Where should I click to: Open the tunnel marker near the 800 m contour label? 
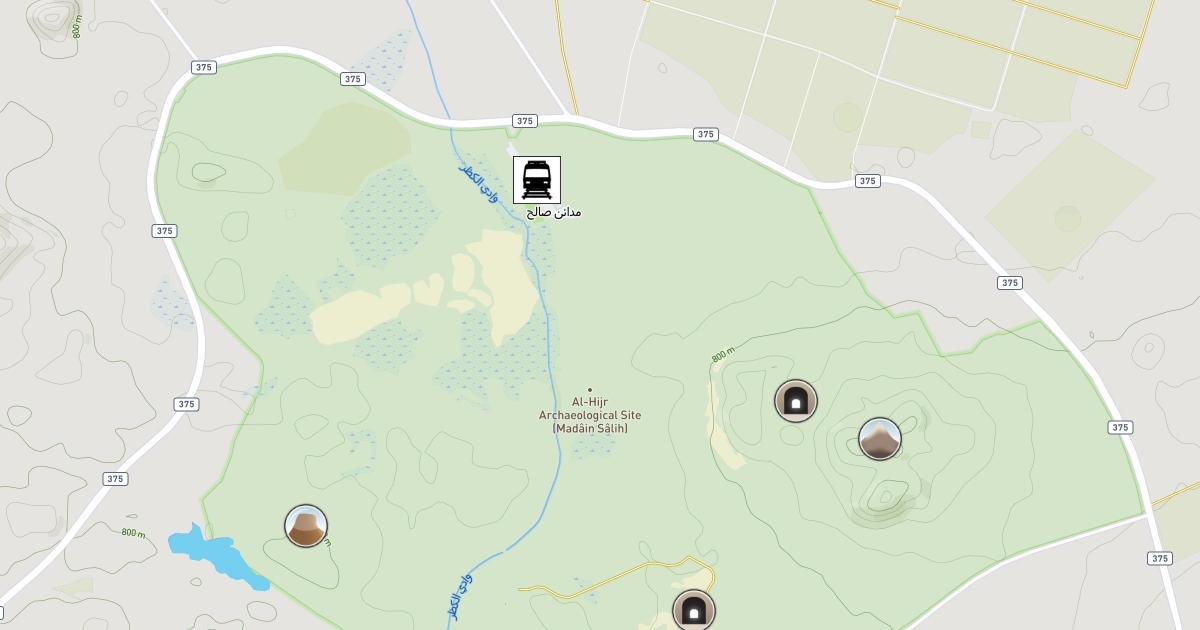pos(796,401)
